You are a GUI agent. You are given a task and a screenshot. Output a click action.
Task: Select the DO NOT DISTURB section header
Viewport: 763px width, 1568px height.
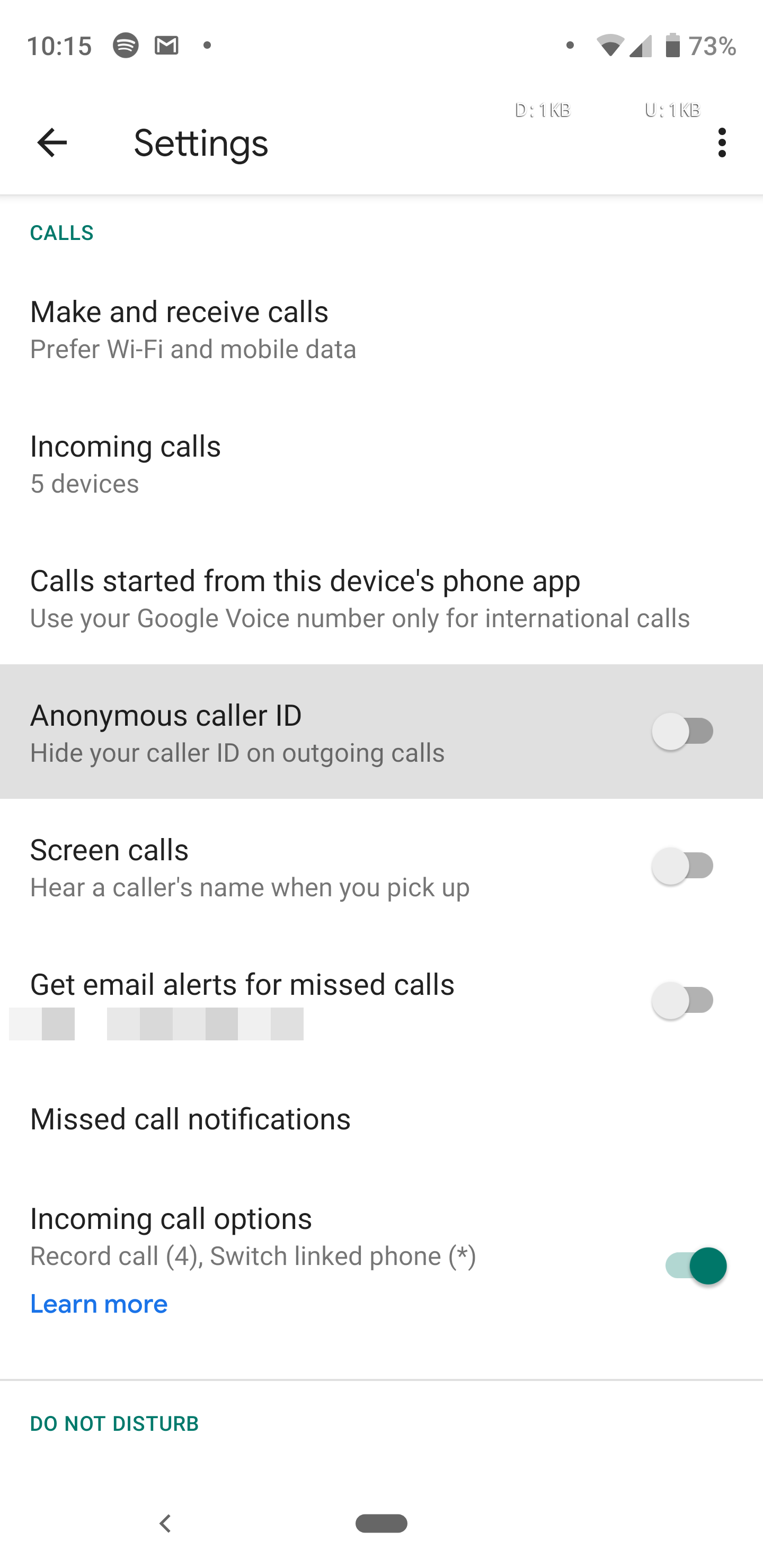pyautogui.click(x=114, y=1423)
